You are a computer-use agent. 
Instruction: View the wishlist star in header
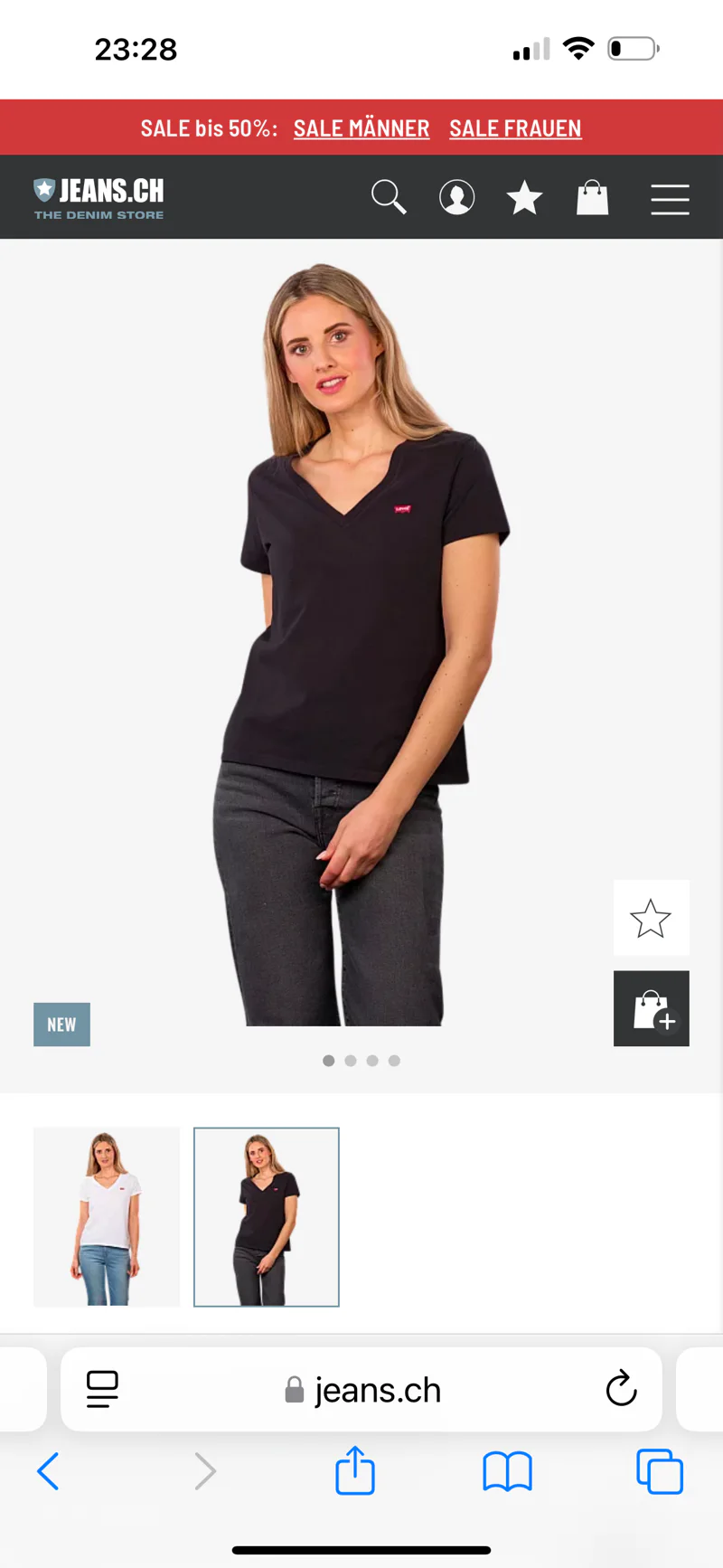[524, 197]
